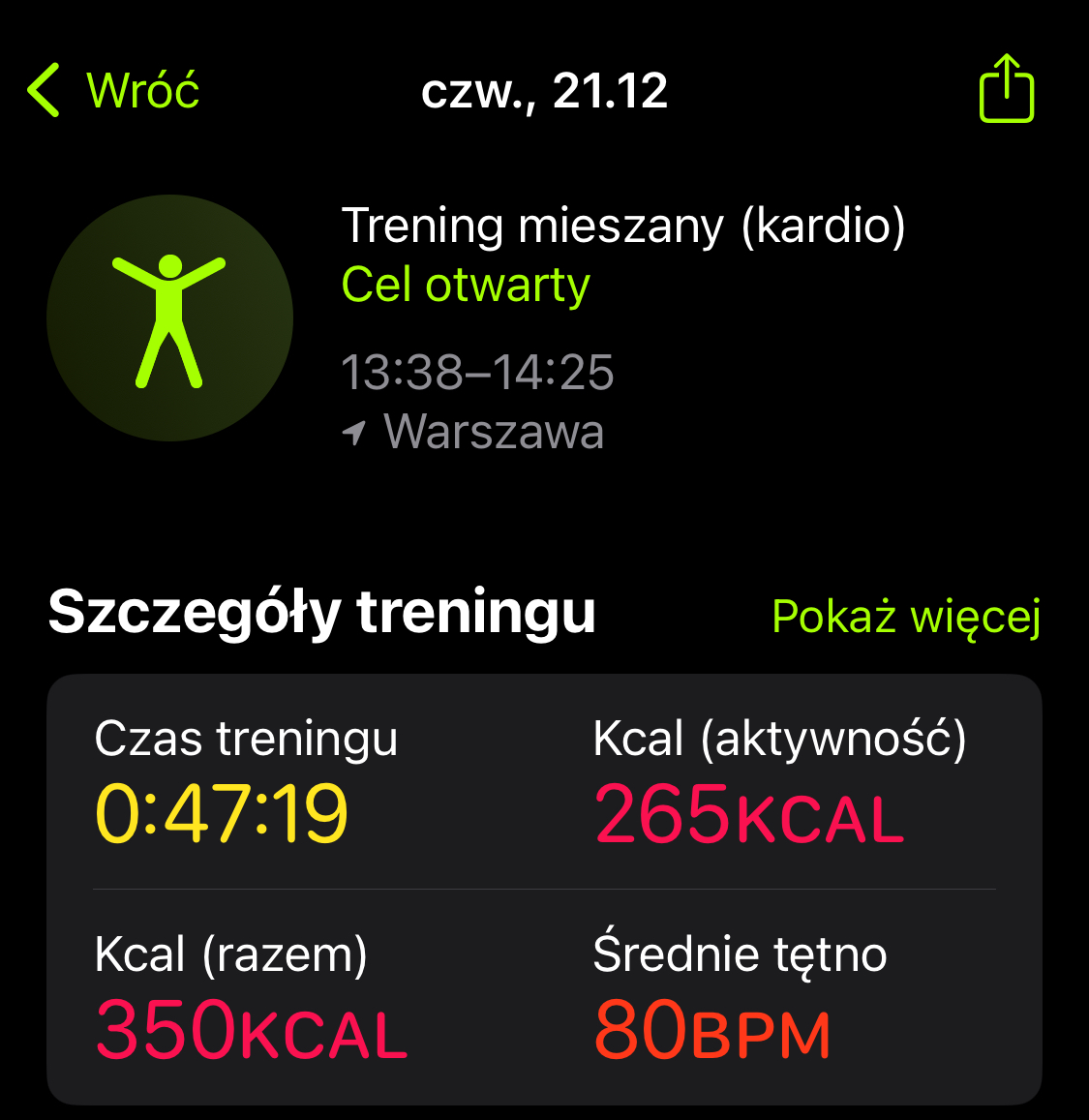The width and height of the screenshot is (1089, 1120).
Task: Show more details via Pokaż więcej
Action: pos(906,617)
